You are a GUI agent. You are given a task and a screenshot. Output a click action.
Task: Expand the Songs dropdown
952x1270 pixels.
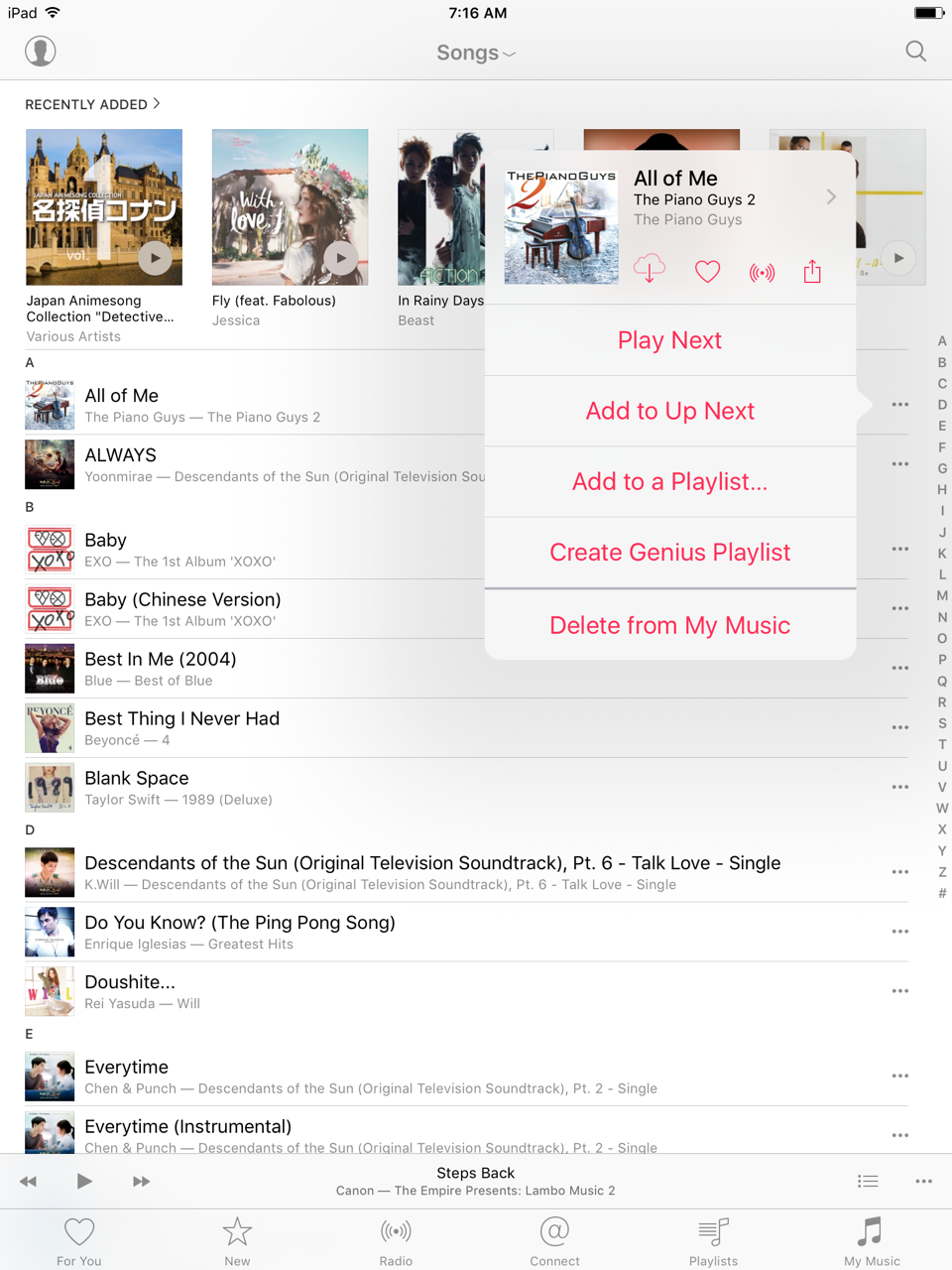coord(476,53)
